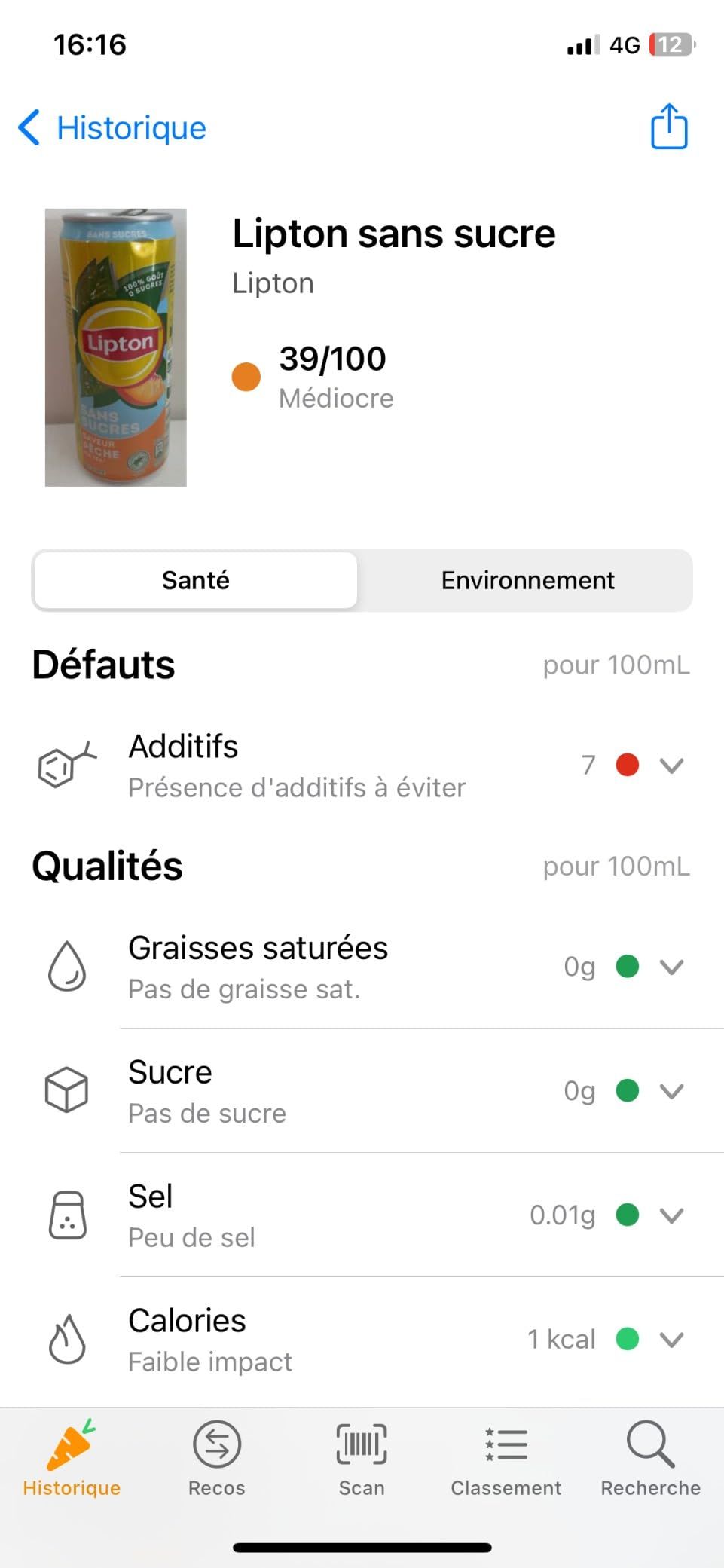Screen dimensions: 724x1568
Task: Share this Lipton product
Action: coord(669,127)
